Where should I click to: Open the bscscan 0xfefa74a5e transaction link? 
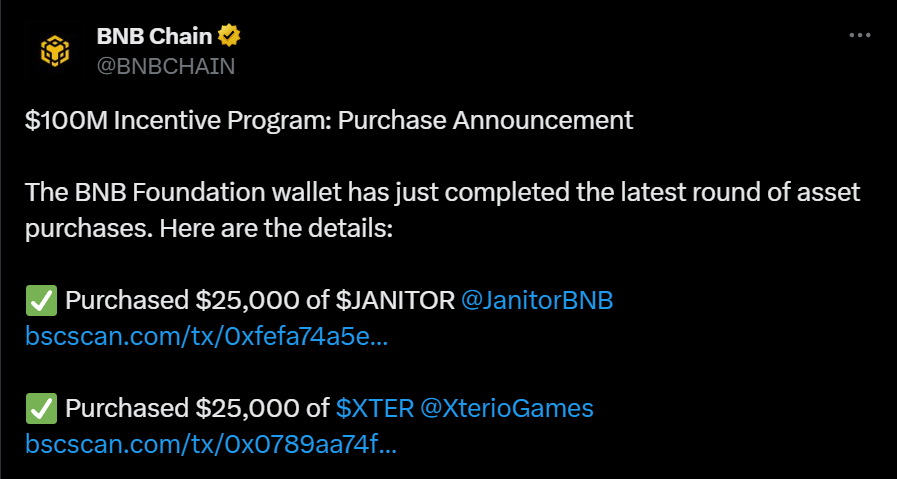pos(206,336)
